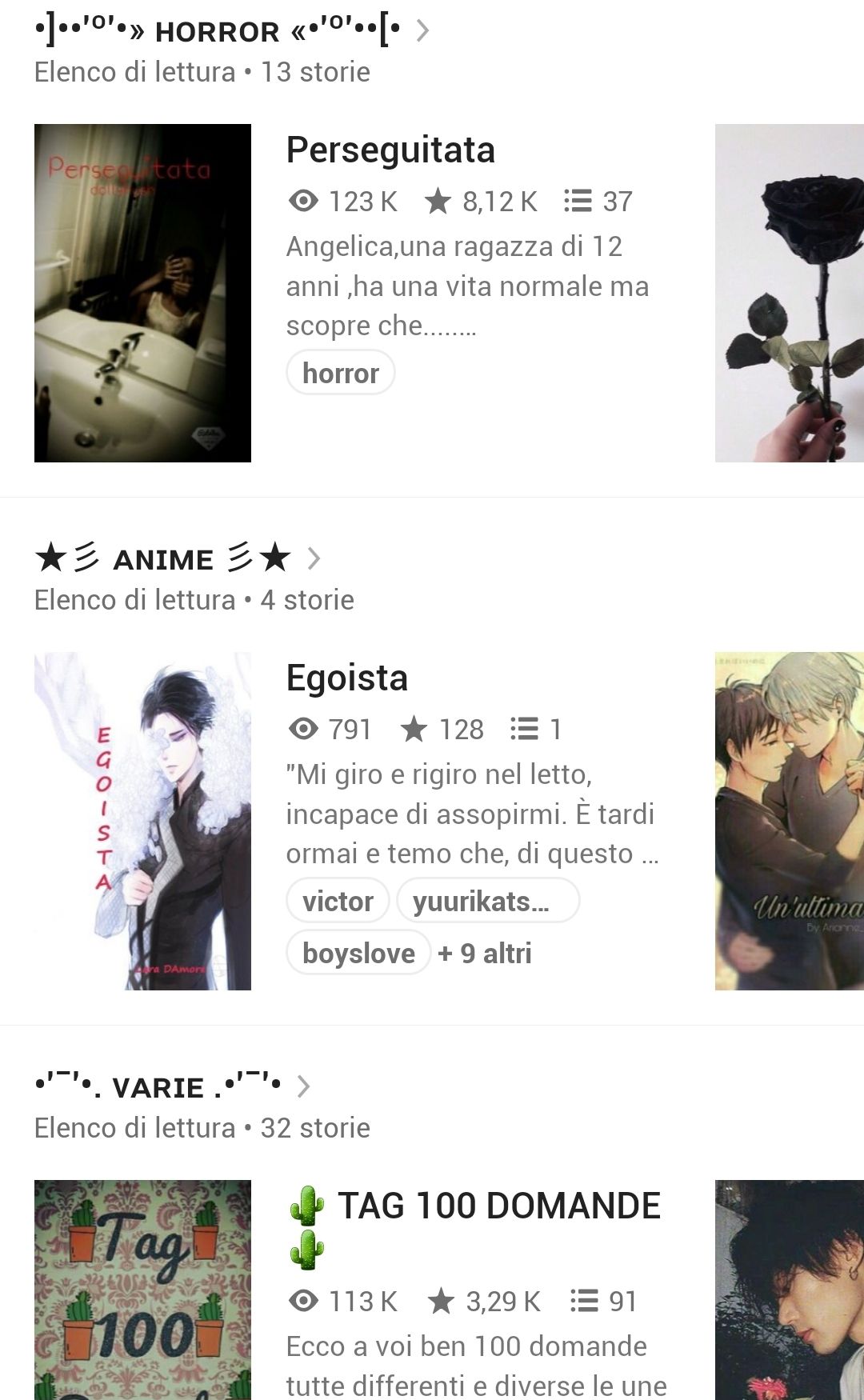Tap the horror tag chip
This screenshot has height=1400, width=864.
[341, 373]
